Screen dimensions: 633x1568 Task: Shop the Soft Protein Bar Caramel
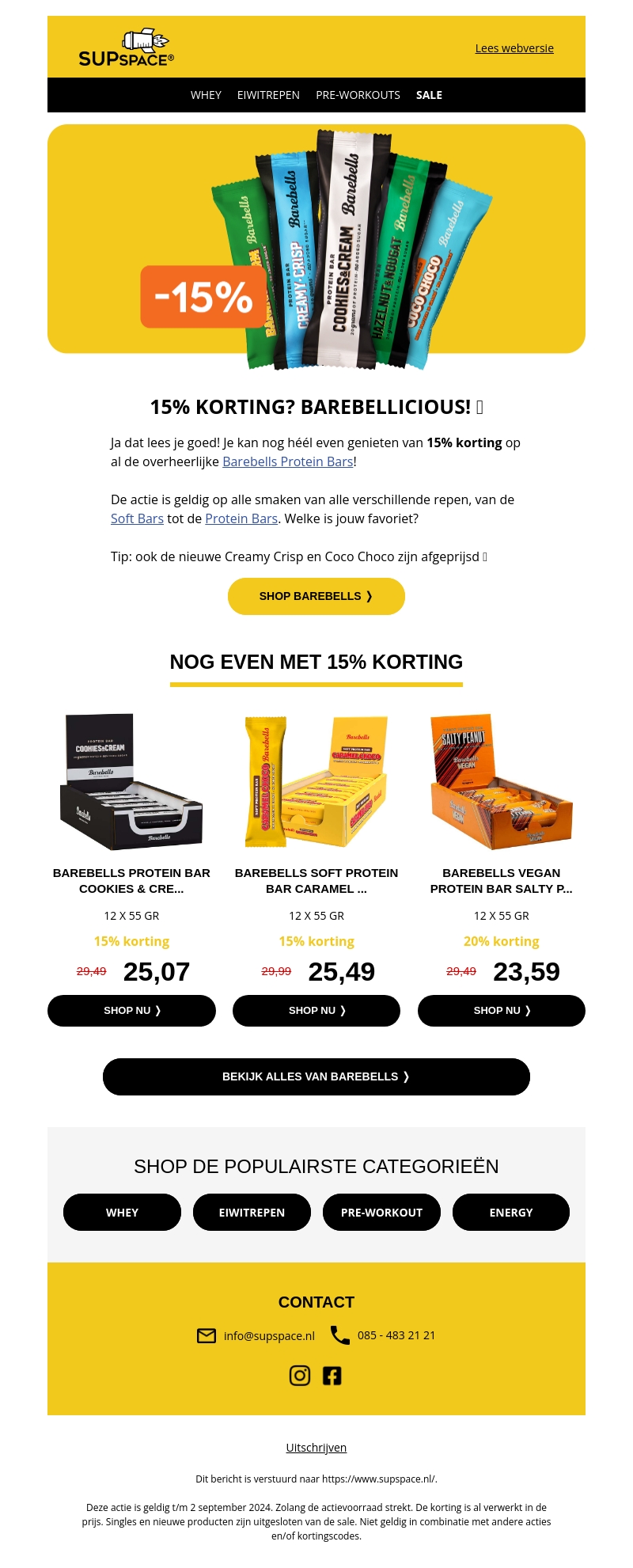click(316, 1011)
